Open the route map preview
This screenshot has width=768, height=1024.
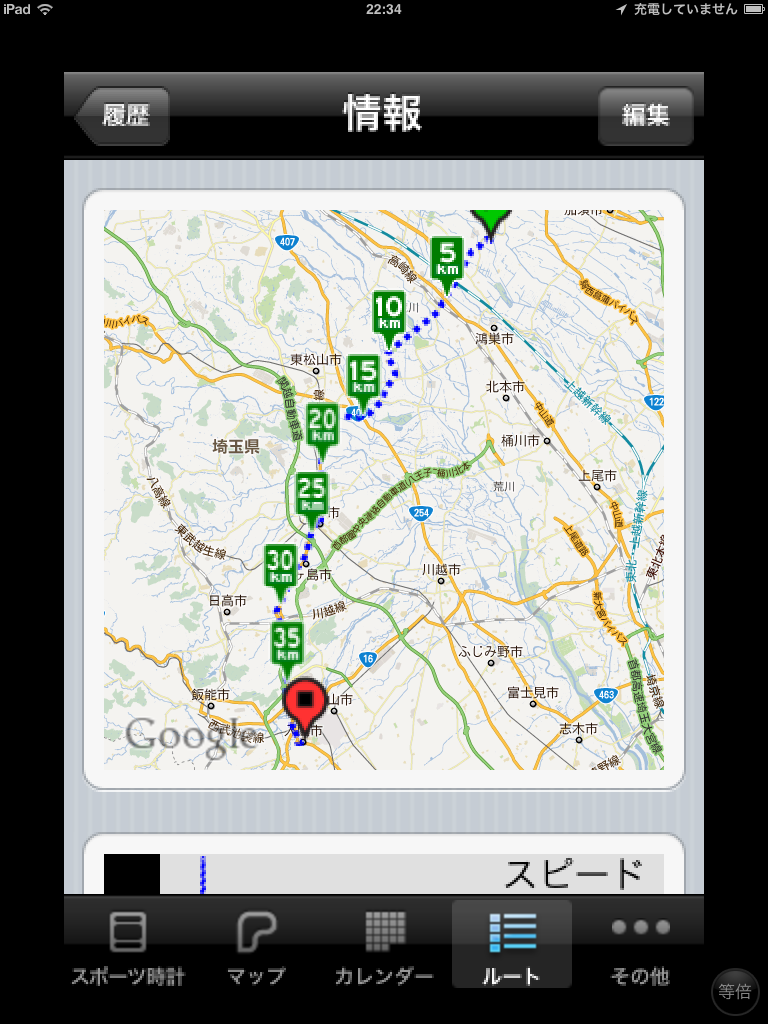coord(384,489)
